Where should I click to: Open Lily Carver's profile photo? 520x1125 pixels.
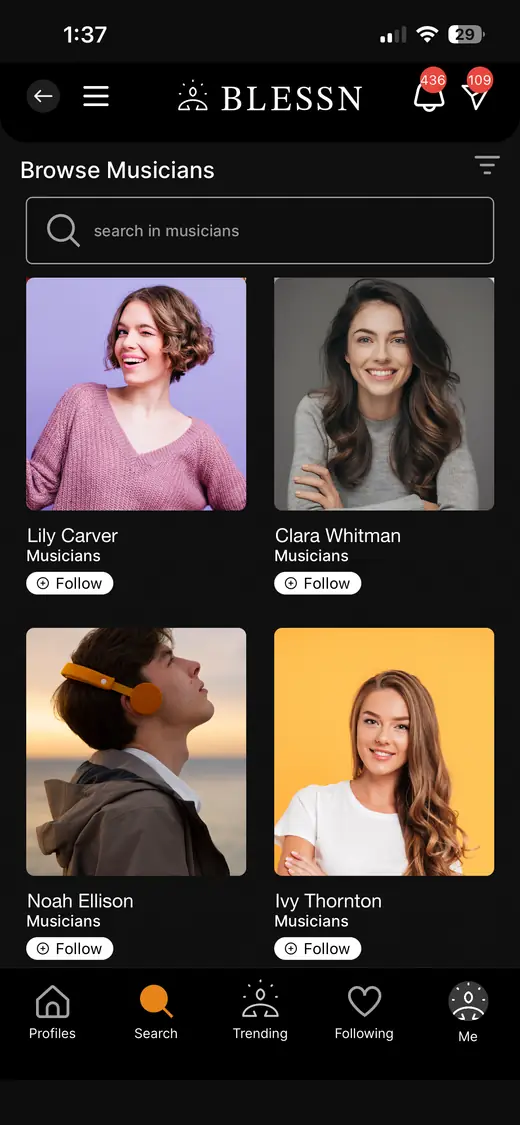[x=136, y=394]
